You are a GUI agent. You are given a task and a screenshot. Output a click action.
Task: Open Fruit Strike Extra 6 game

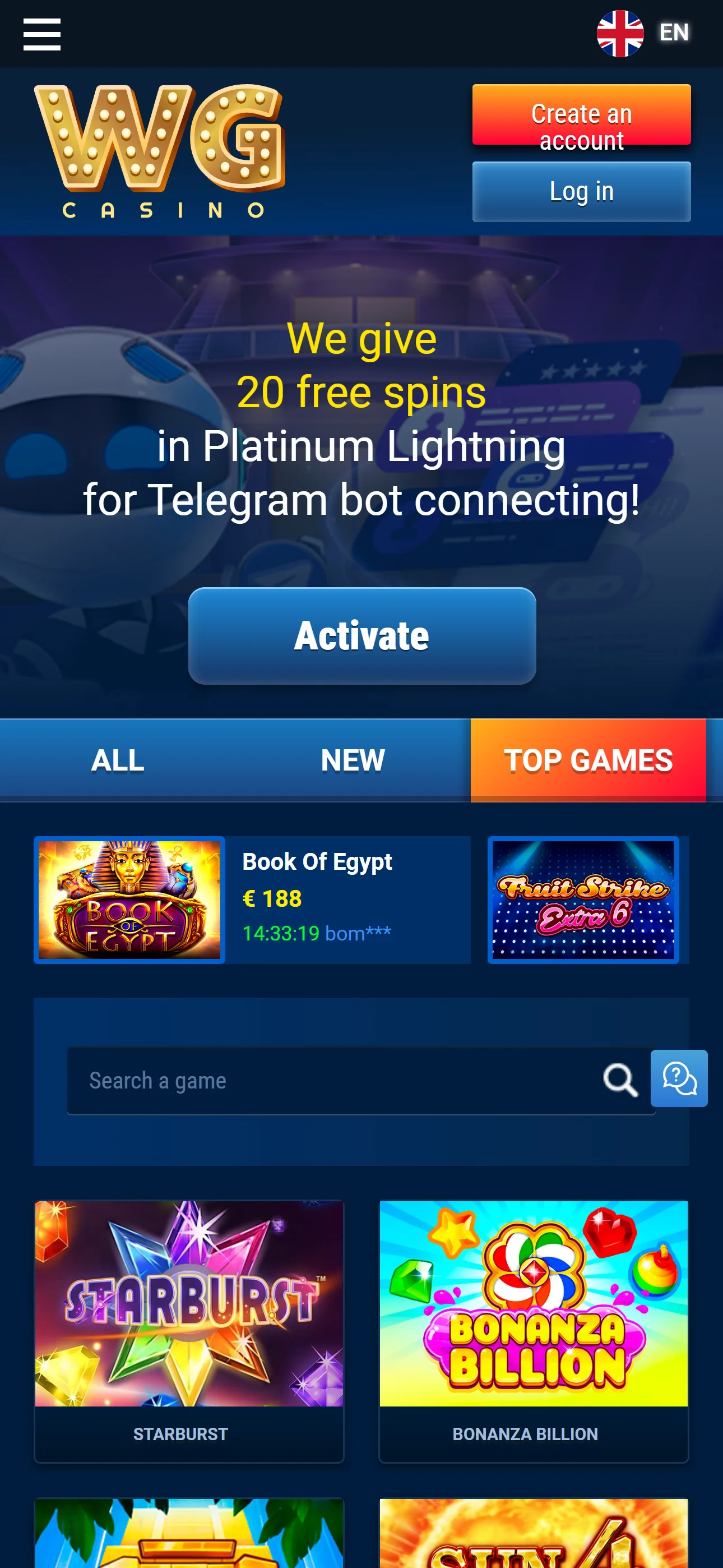coord(582,900)
